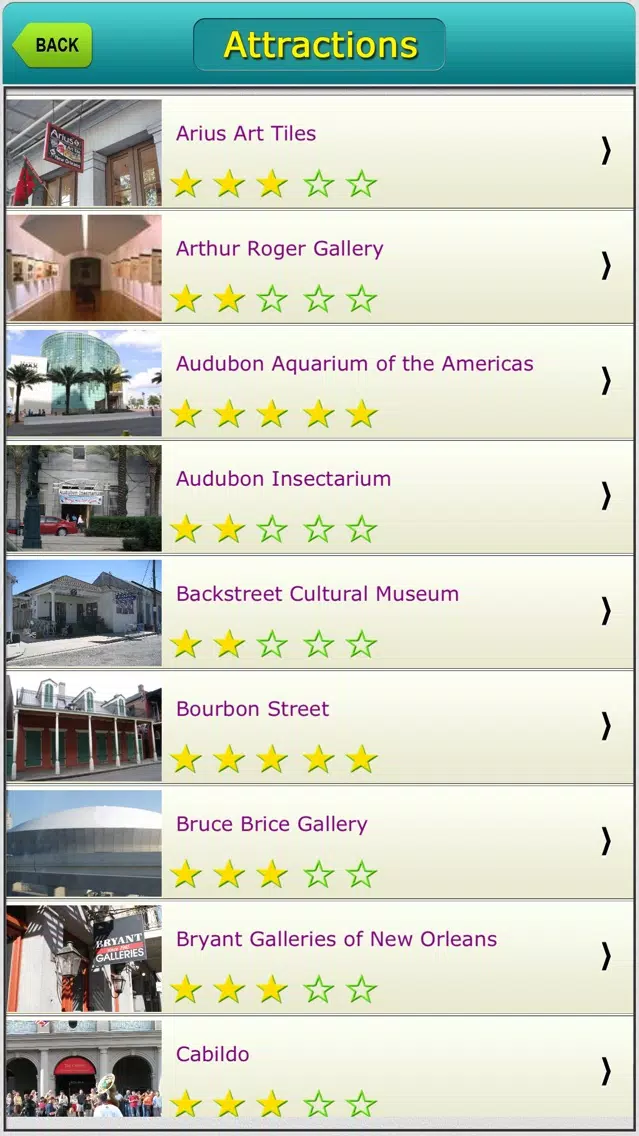
Task: View Bryant Galleries of New Orleans
Action: [320, 958]
